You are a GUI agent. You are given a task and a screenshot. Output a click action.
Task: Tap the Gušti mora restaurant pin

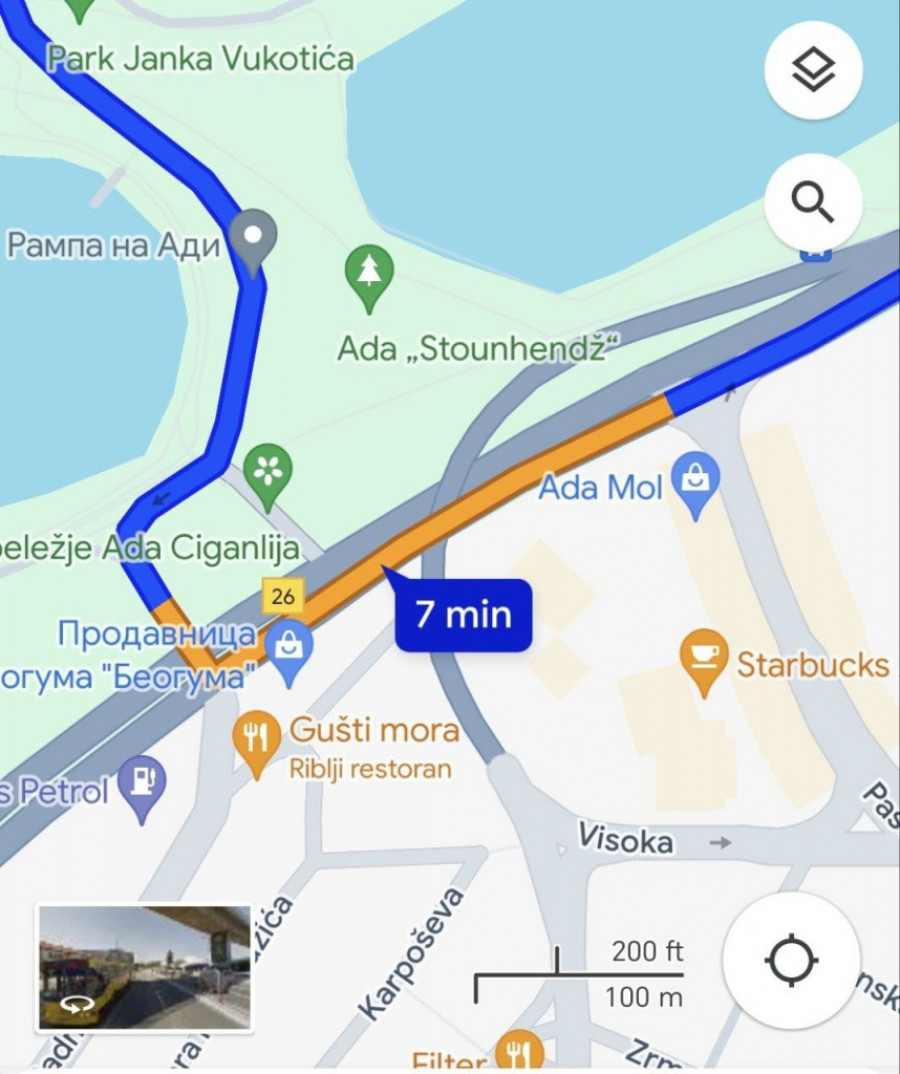click(x=257, y=740)
